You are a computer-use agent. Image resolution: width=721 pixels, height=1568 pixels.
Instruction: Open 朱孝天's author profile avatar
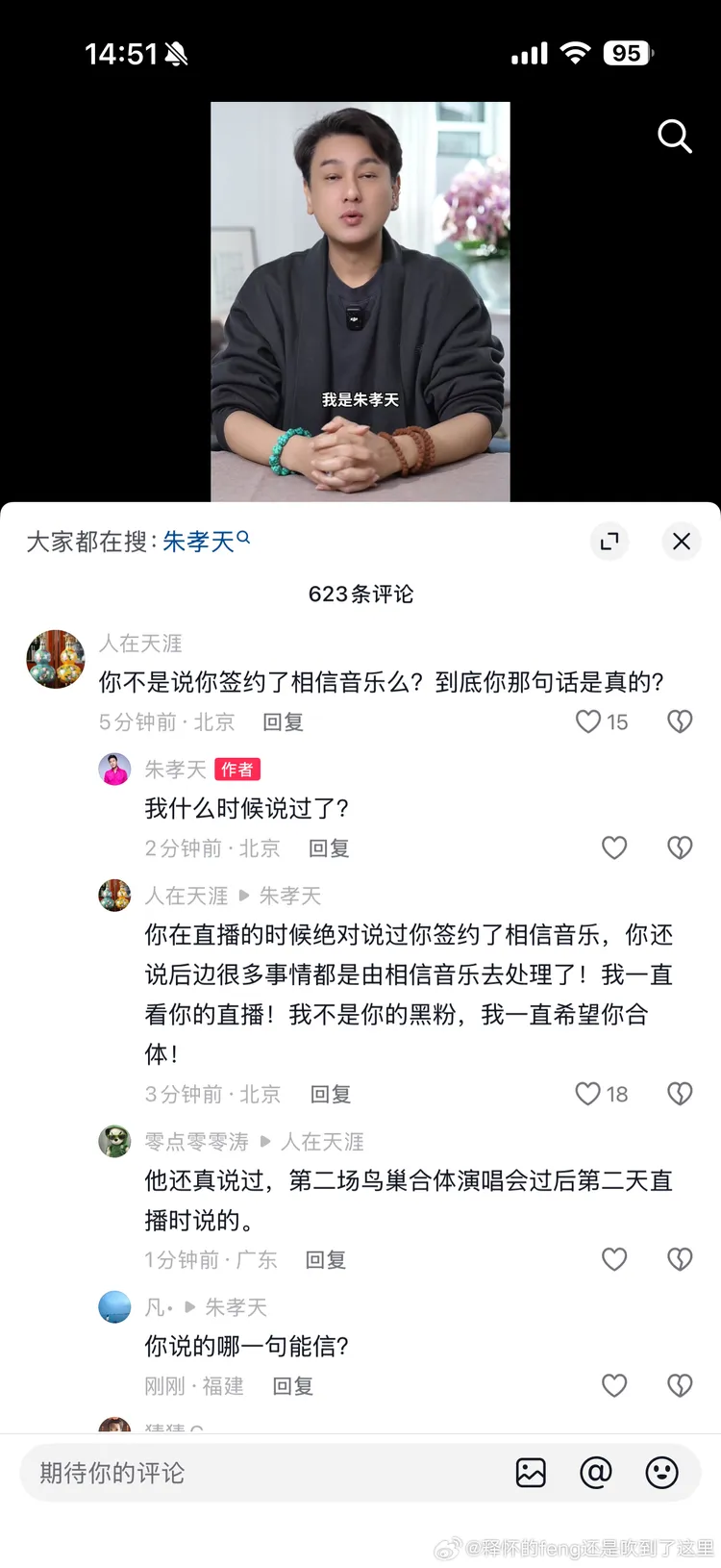tap(114, 769)
